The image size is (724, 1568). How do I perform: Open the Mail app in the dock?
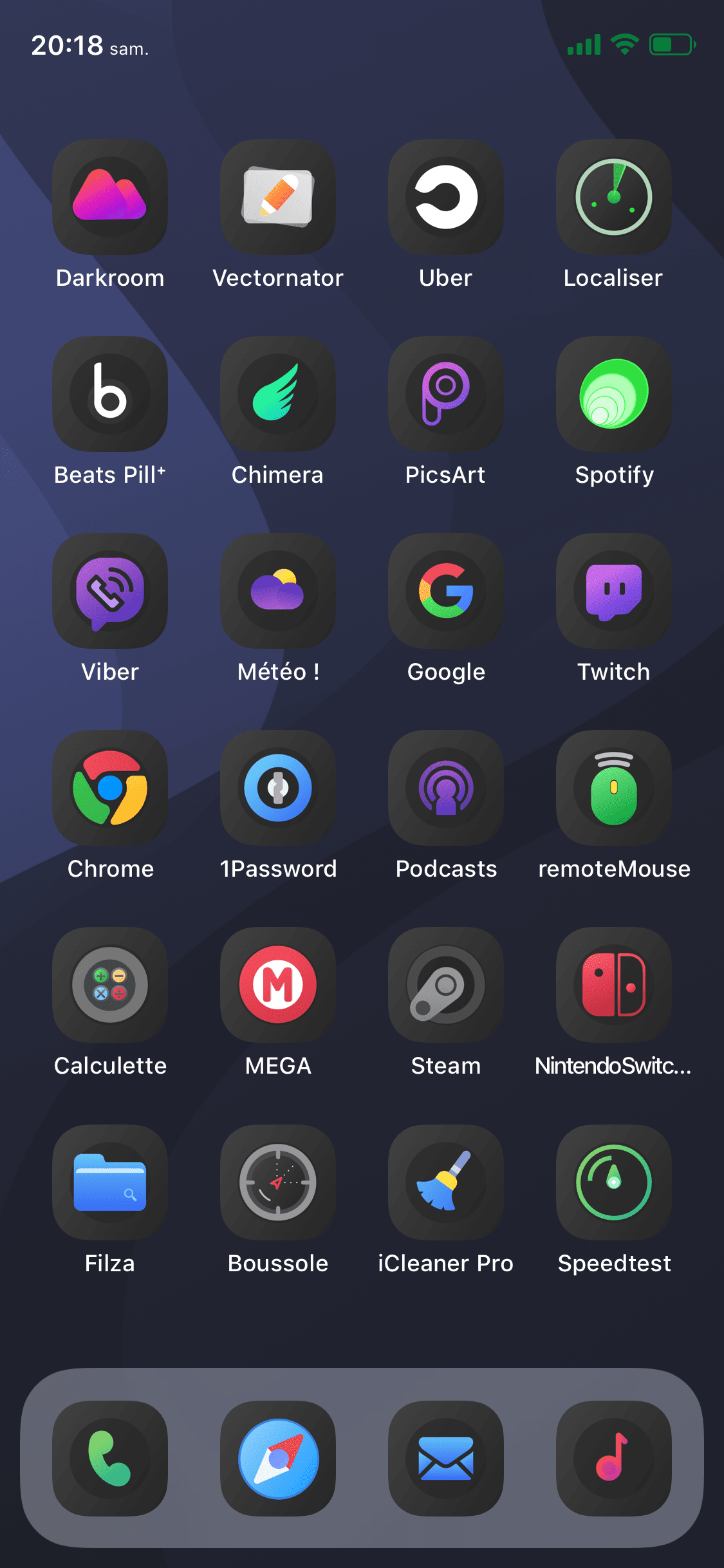[x=446, y=1459]
